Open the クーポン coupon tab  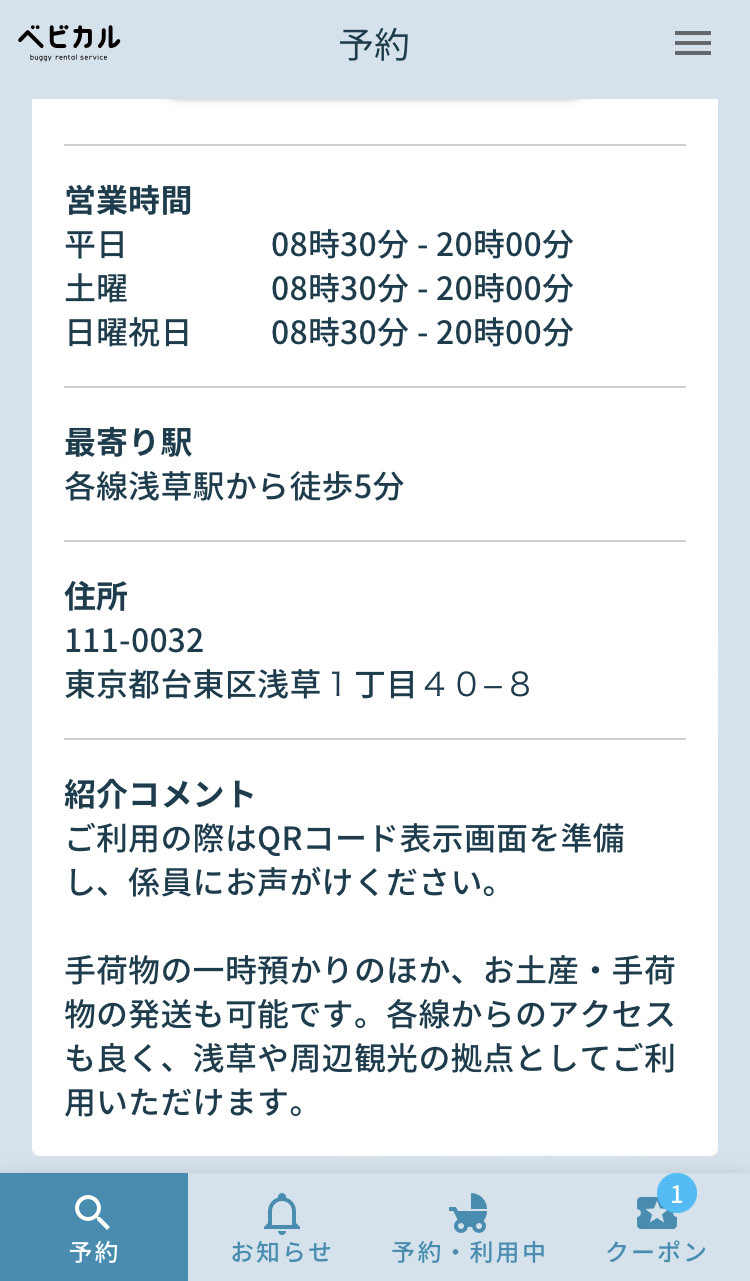657,1227
